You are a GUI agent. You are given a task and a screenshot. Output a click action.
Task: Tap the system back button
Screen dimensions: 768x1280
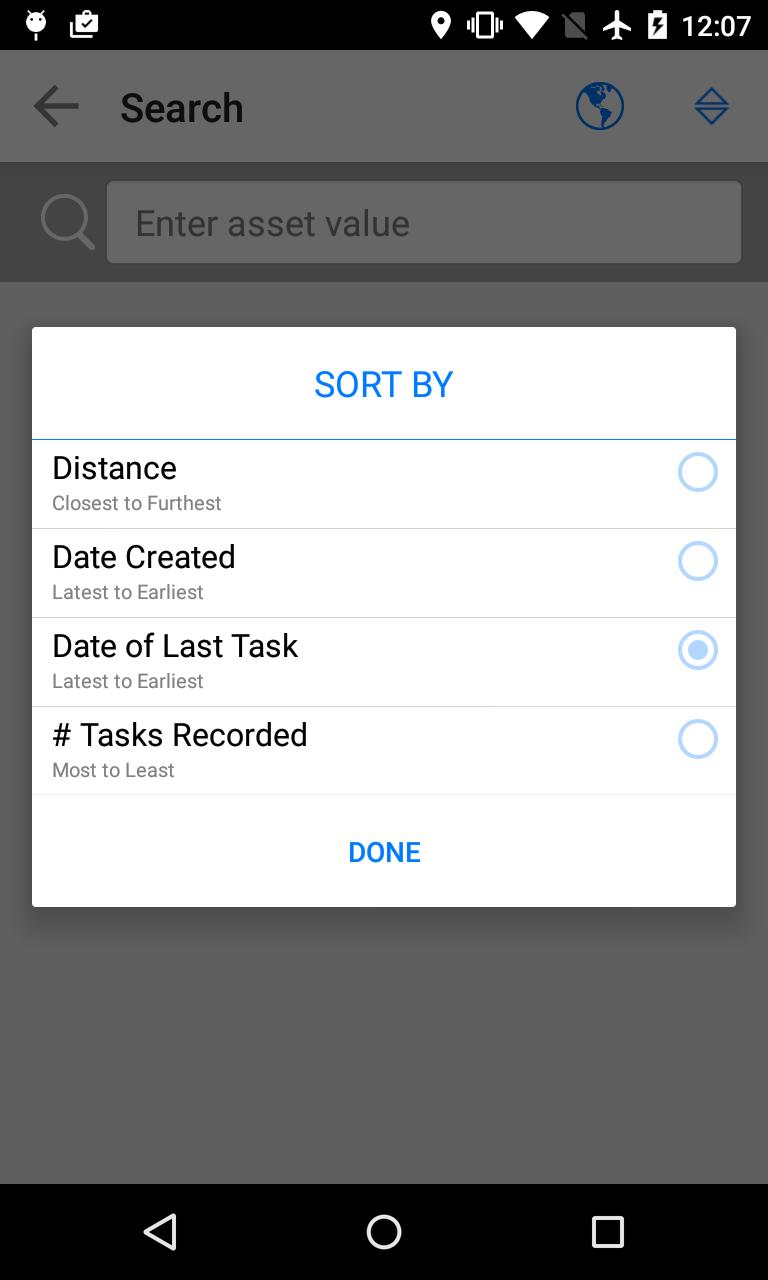coord(160,1232)
